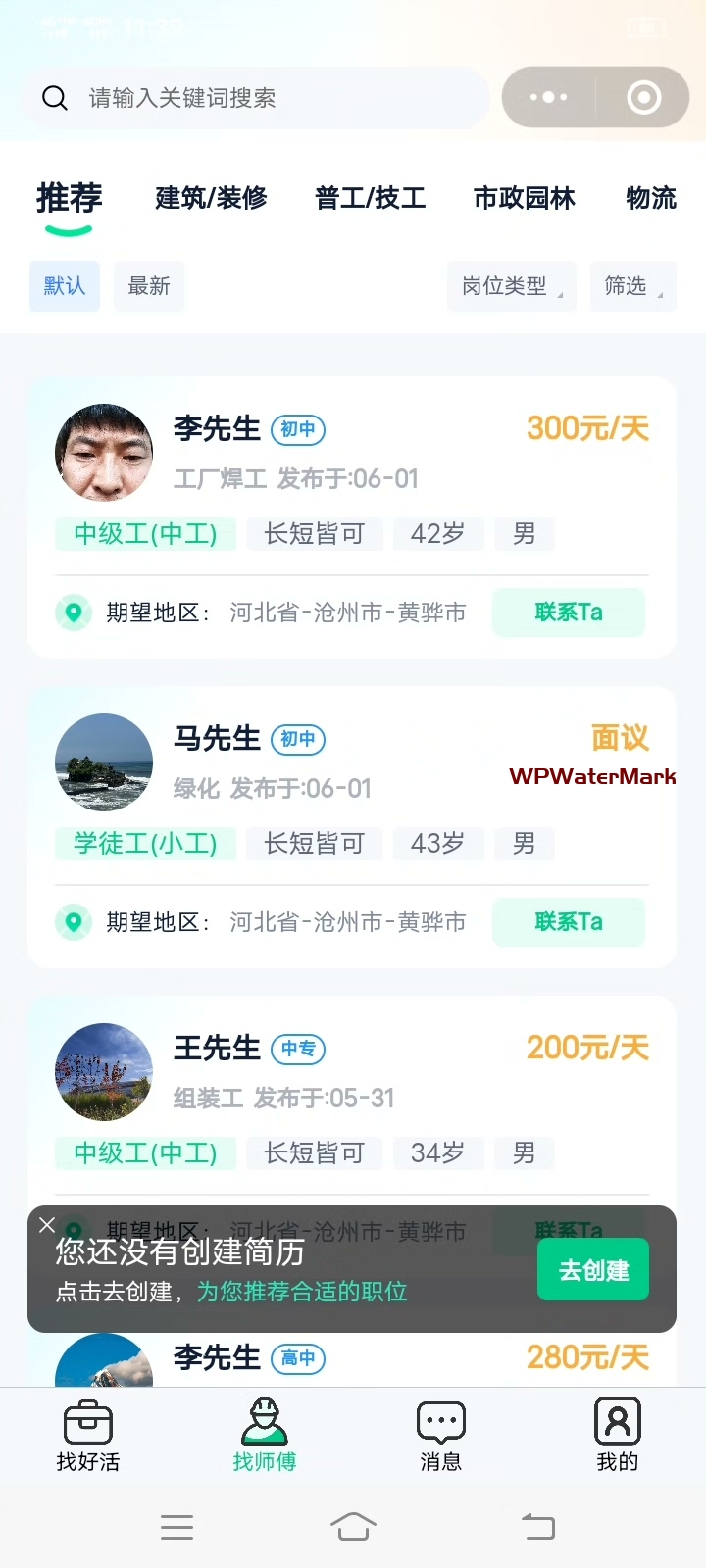Tap the keyword search box
Viewport: 706px width, 1568px height.
coord(255,98)
